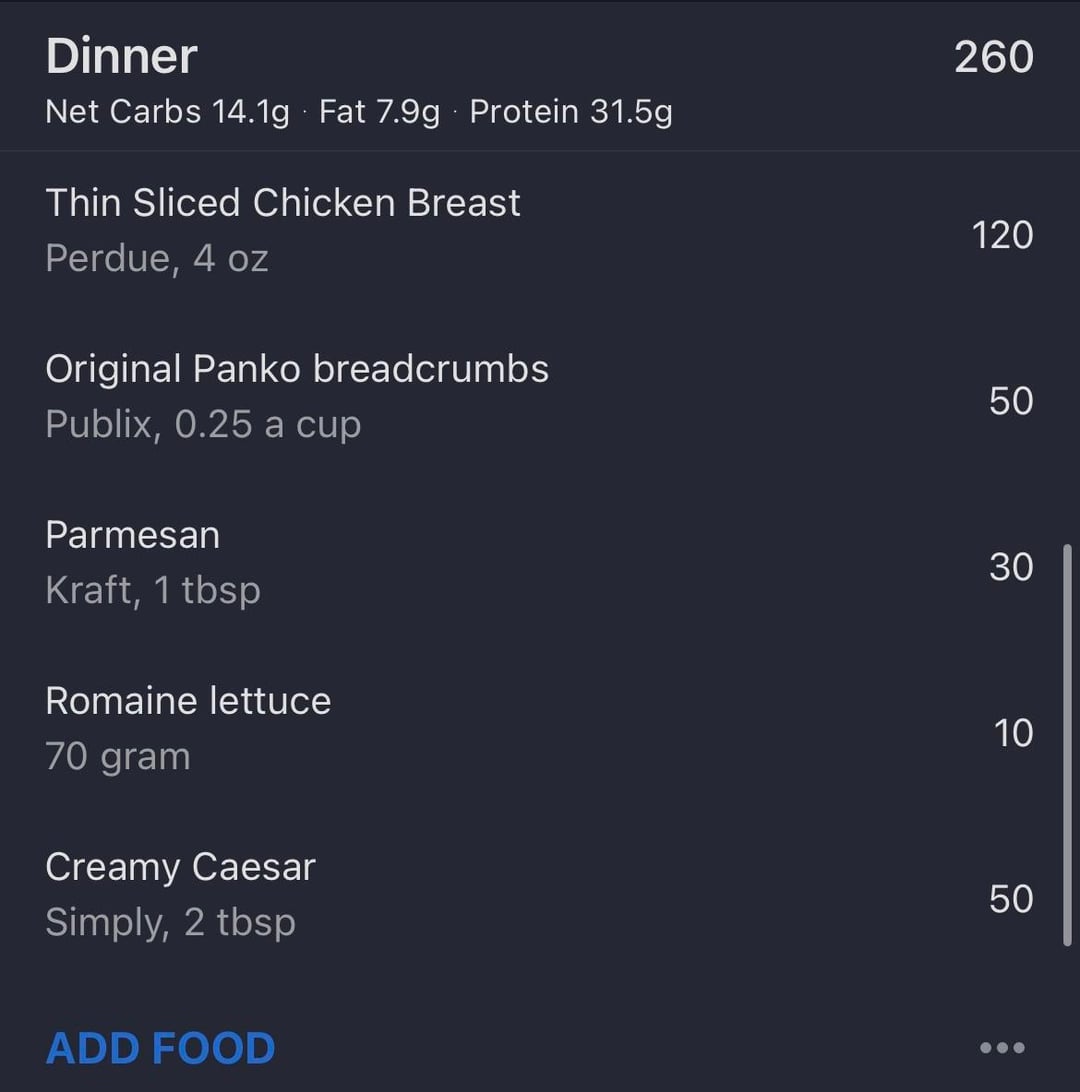Screen dimensions: 1080x1092
Task: Tap ADD FOOD under Dinner
Action: coord(160,1048)
